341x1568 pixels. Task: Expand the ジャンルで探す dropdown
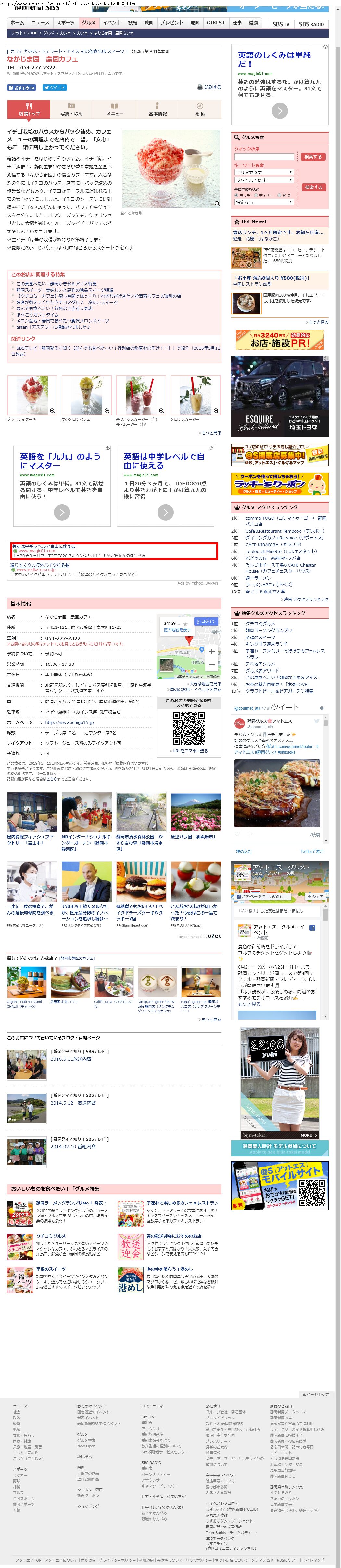[264, 180]
